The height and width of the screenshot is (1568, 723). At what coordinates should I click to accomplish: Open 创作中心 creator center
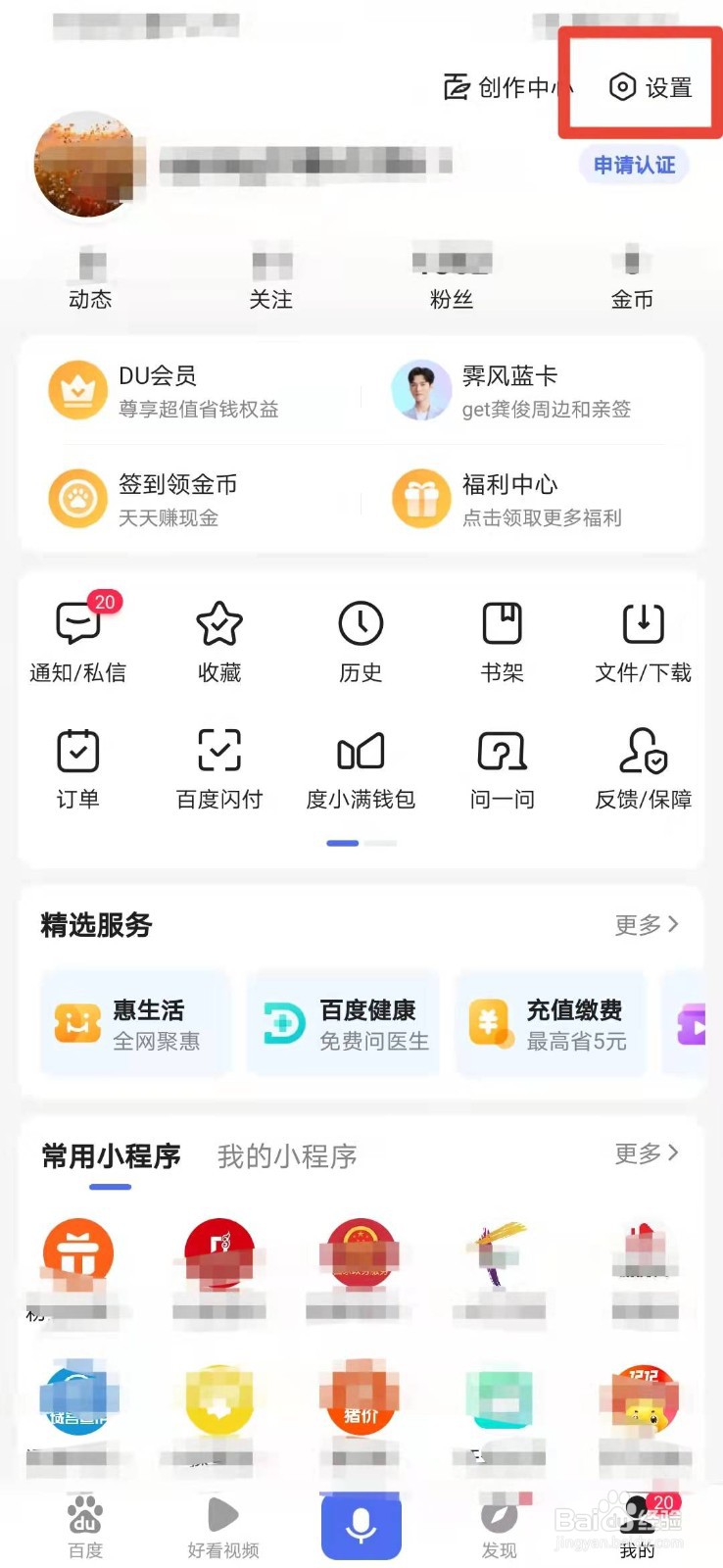(506, 87)
